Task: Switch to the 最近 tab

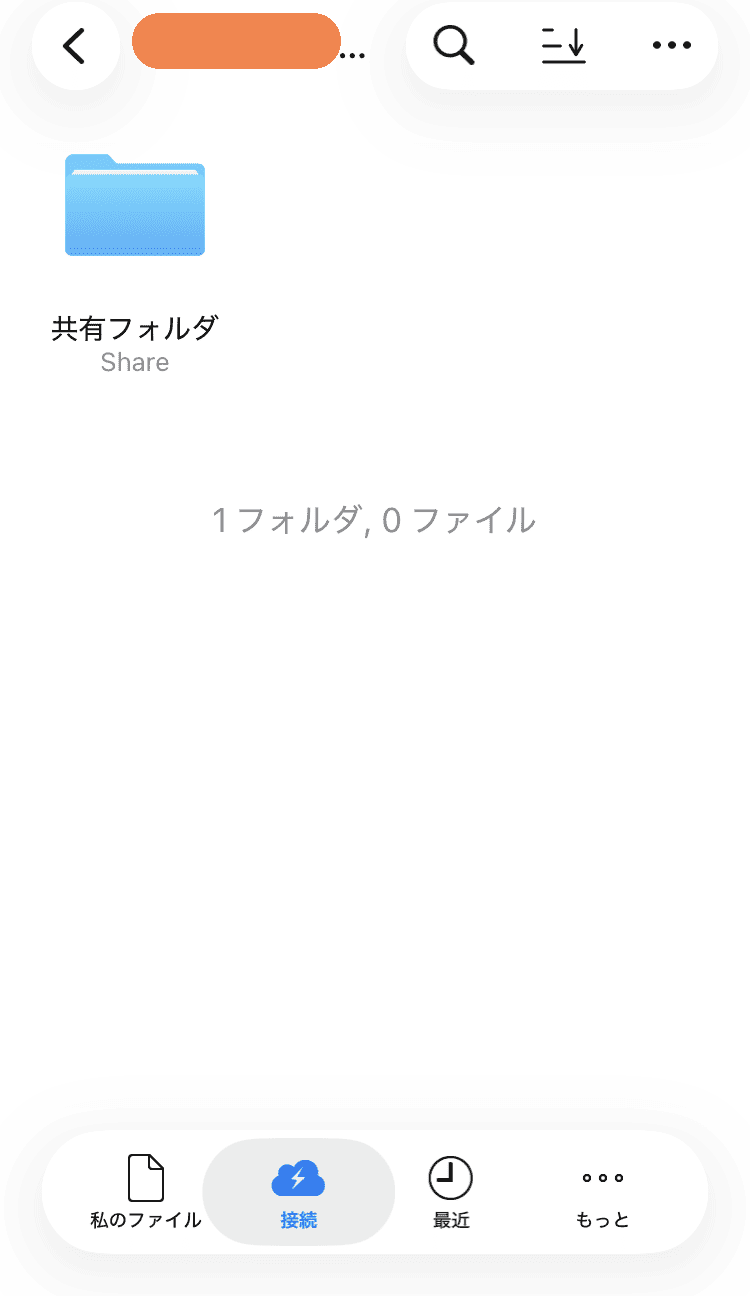Action: [451, 1192]
